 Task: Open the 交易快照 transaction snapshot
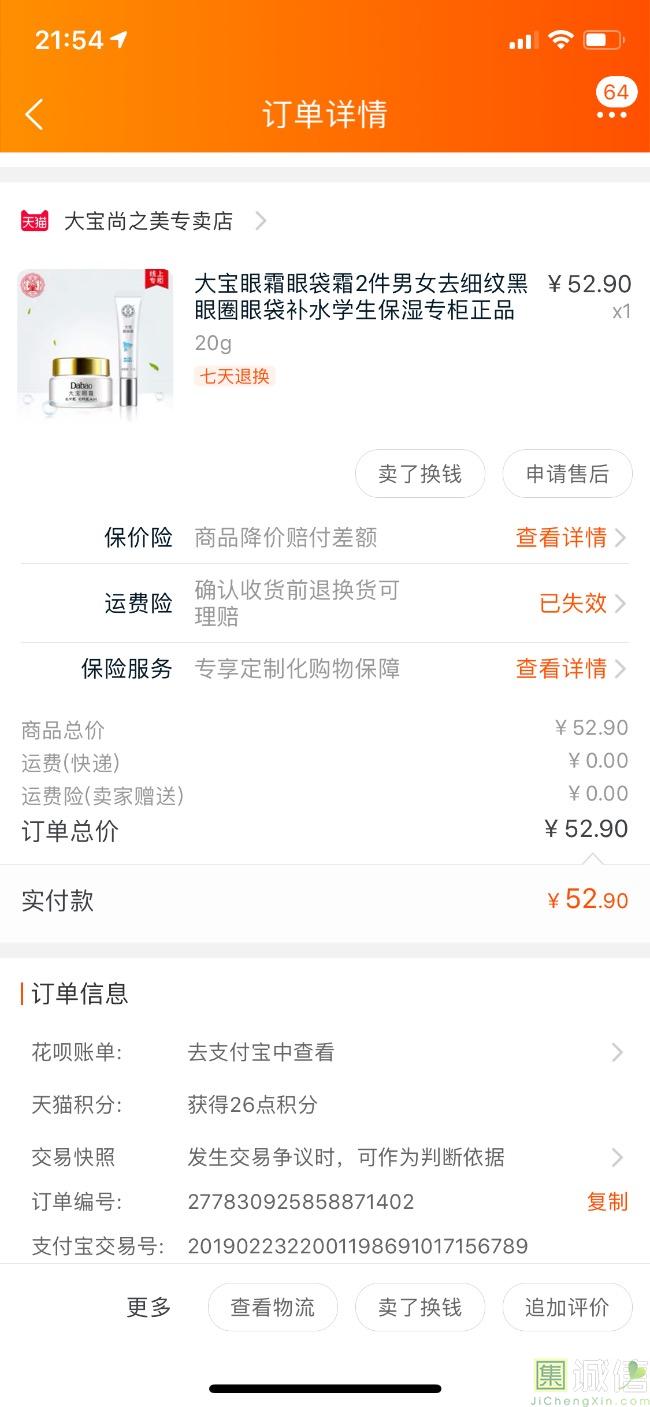click(x=400, y=1157)
